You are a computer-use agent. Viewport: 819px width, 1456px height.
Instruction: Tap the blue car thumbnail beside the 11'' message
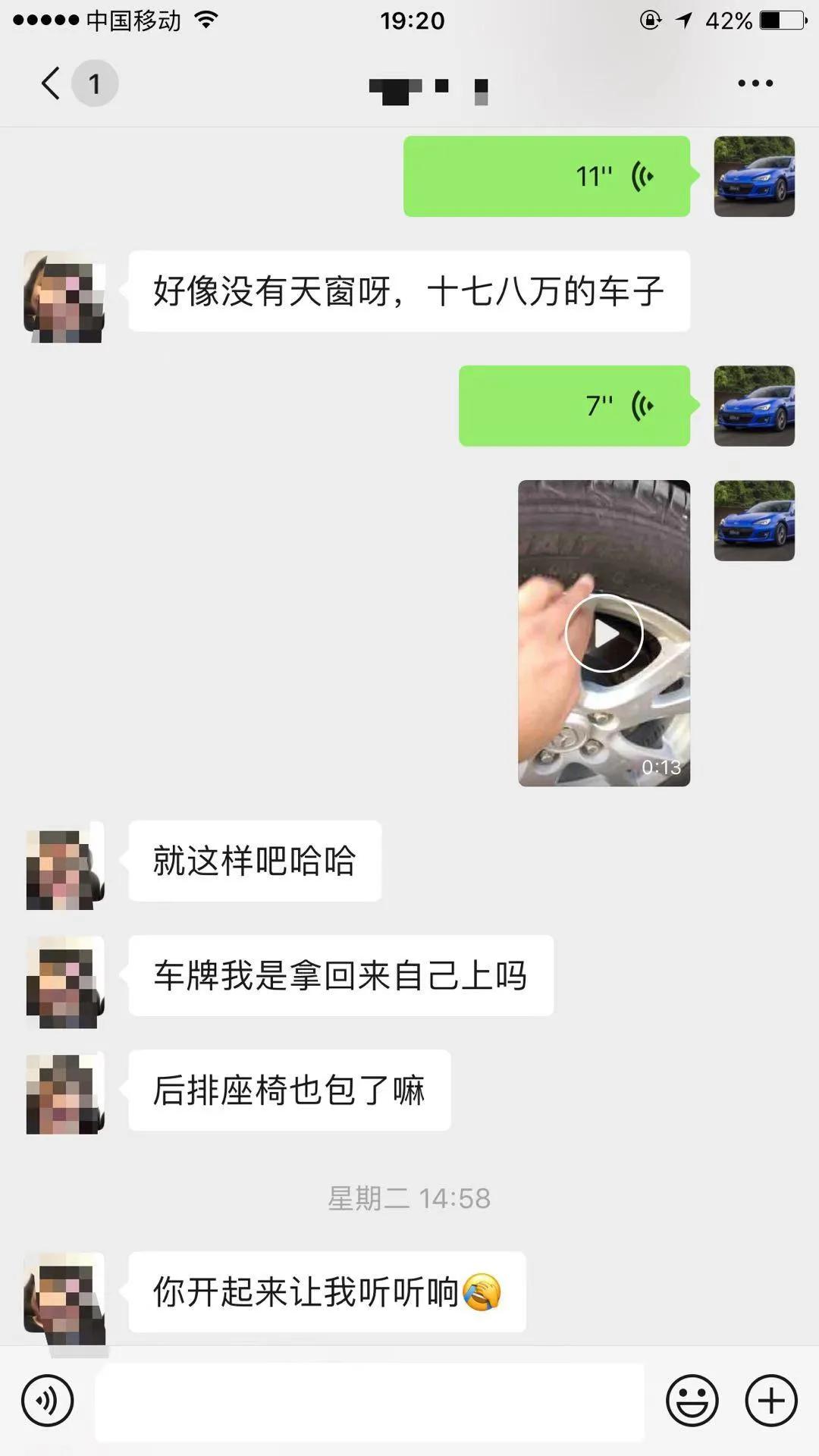[x=755, y=176]
